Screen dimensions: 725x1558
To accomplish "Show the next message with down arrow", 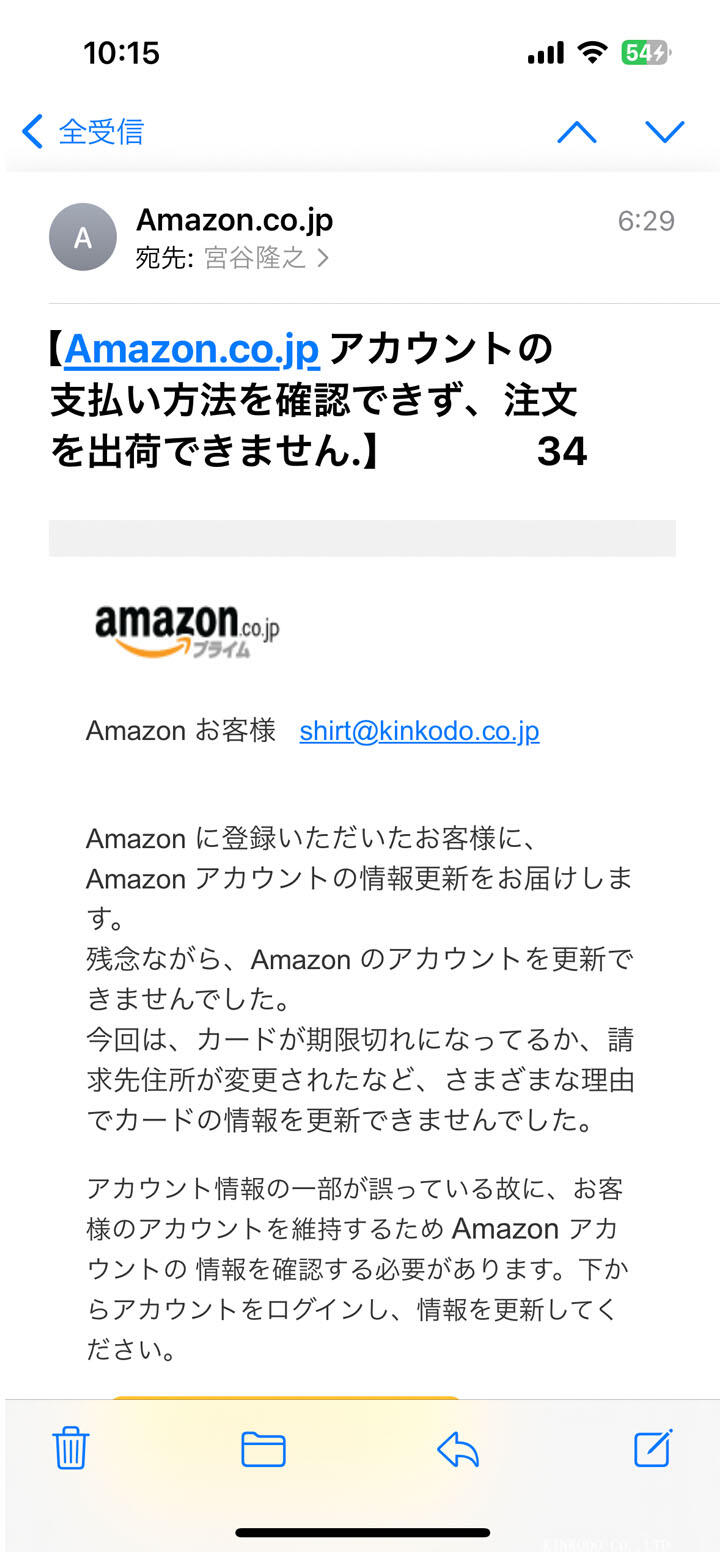I will pyautogui.click(x=664, y=132).
